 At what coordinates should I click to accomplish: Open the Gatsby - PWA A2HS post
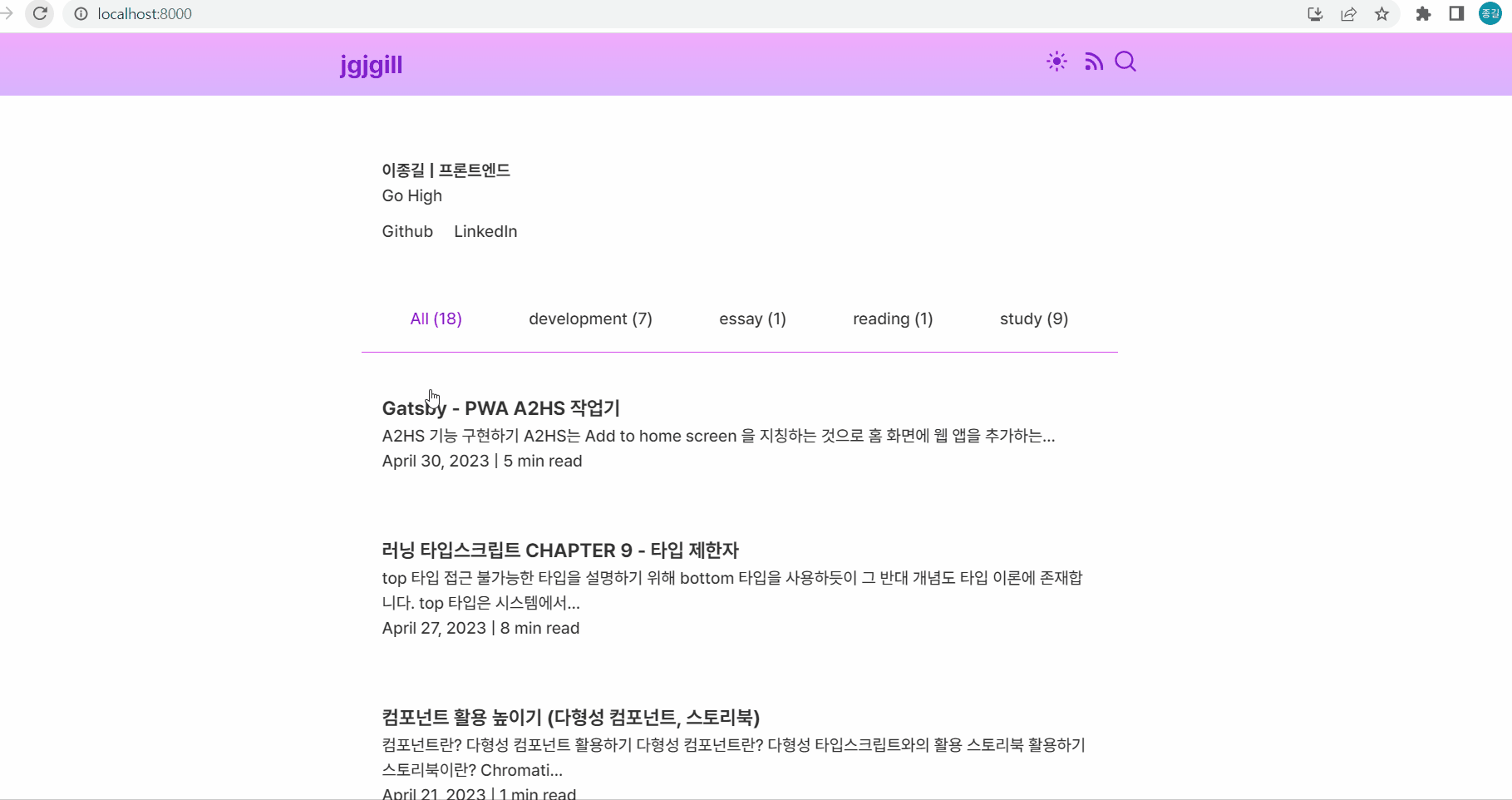[500, 408]
